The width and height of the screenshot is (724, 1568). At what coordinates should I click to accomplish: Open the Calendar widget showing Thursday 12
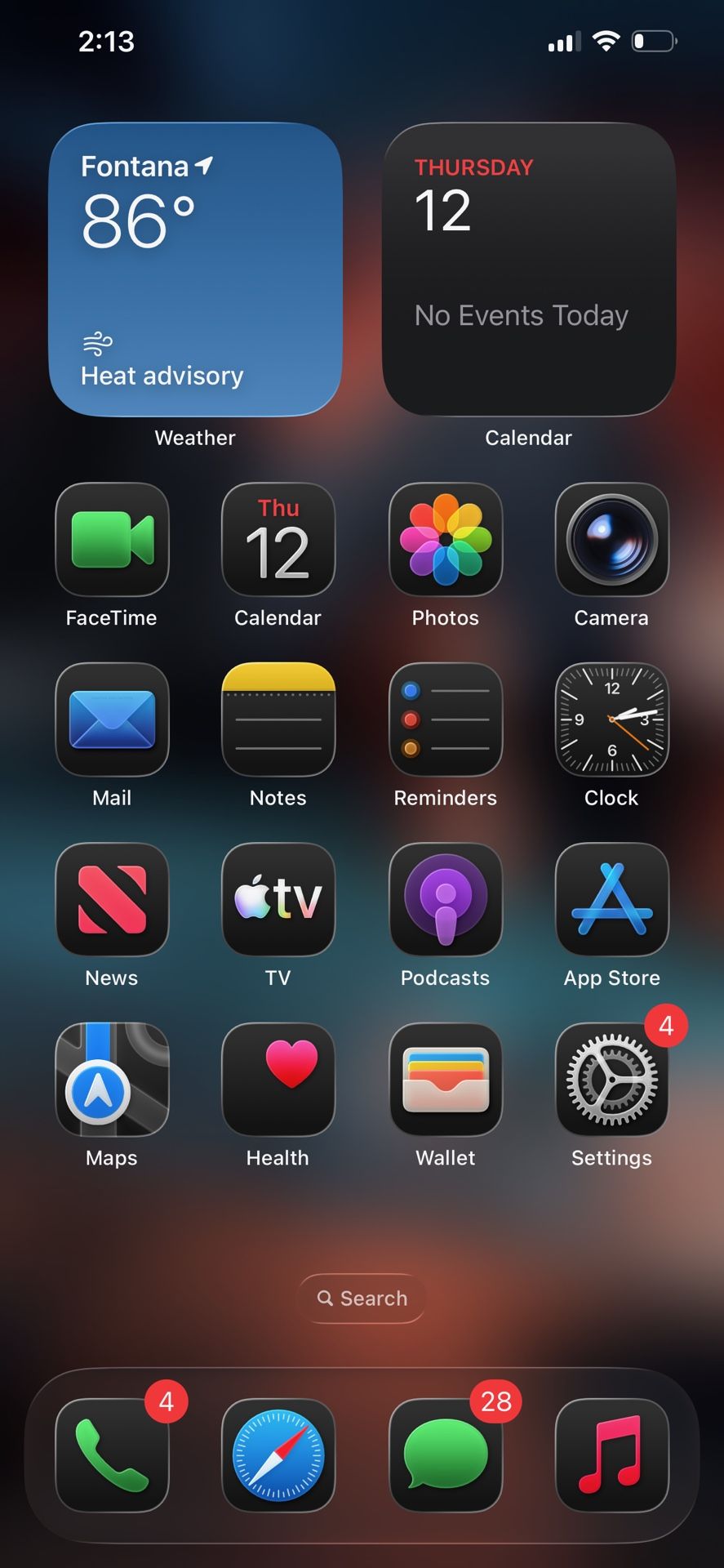tap(528, 269)
